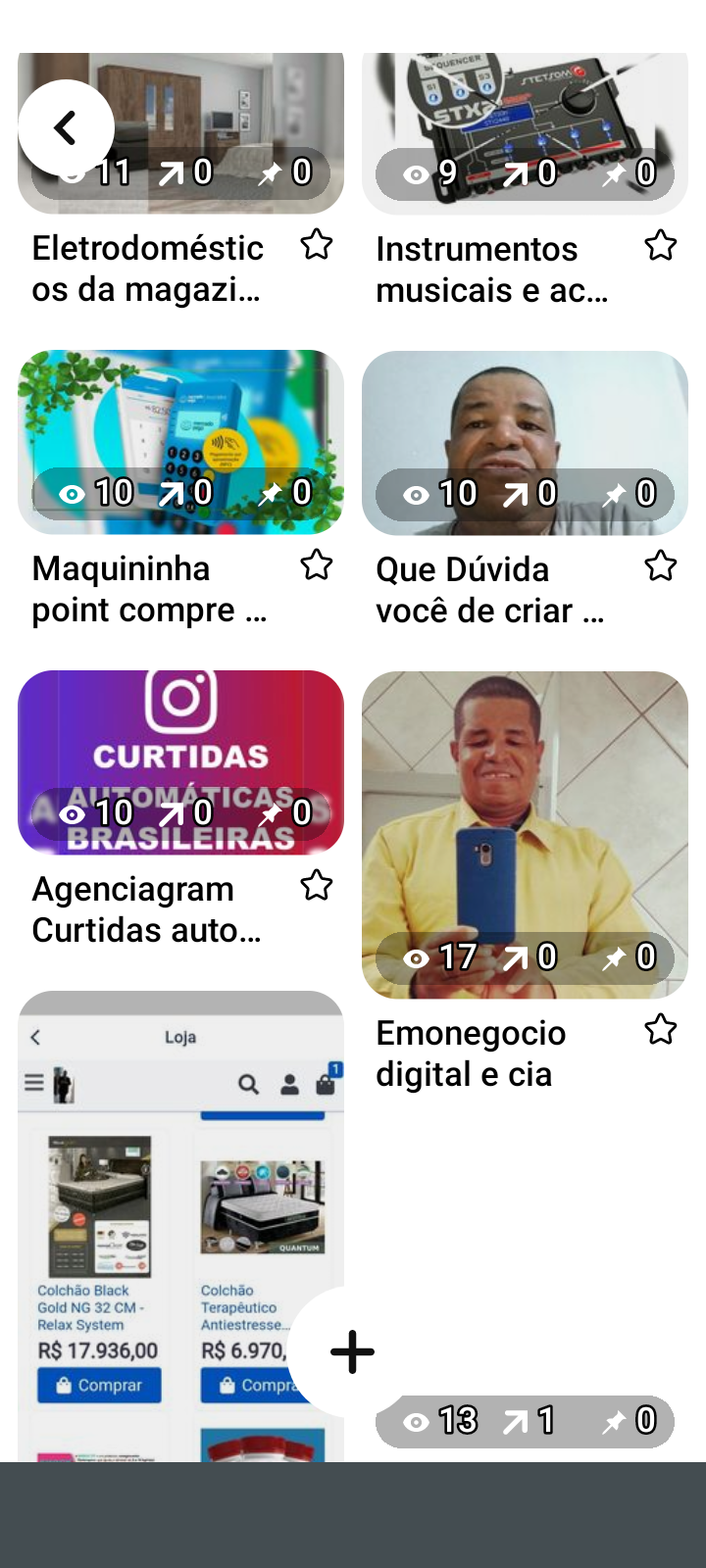706x1568 pixels.
Task: Star the Que Dúvida você de criar pin
Action: click(x=660, y=566)
